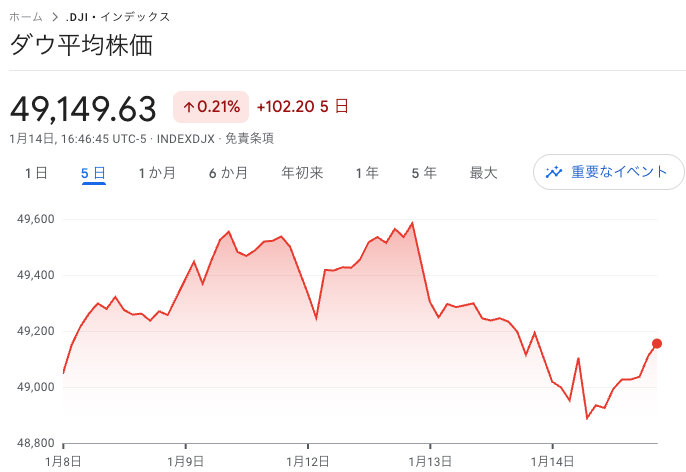Image resolution: width=686 pixels, height=472 pixels.
Task: Switch to the 1日 range tab
Action: coord(35,173)
